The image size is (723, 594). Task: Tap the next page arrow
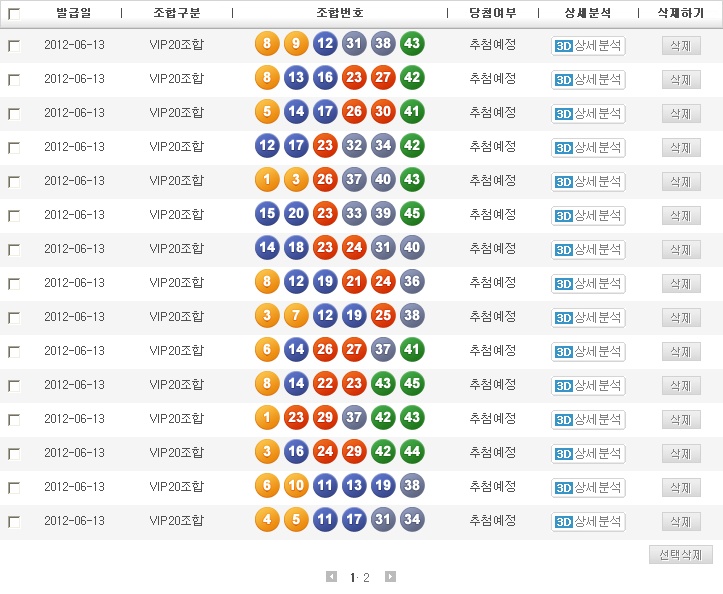[390, 577]
